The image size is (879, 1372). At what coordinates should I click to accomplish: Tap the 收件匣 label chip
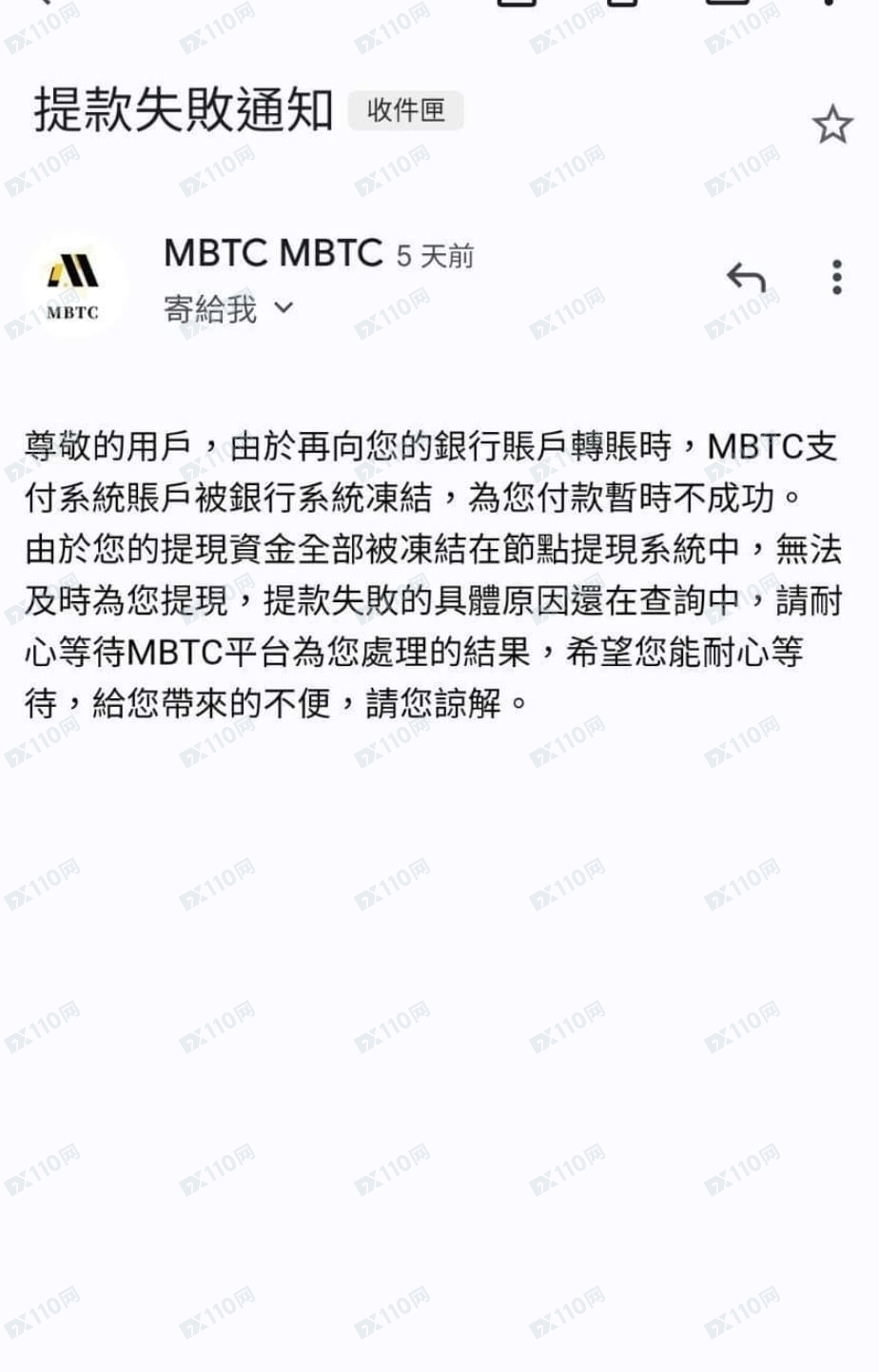click(405, 110)
